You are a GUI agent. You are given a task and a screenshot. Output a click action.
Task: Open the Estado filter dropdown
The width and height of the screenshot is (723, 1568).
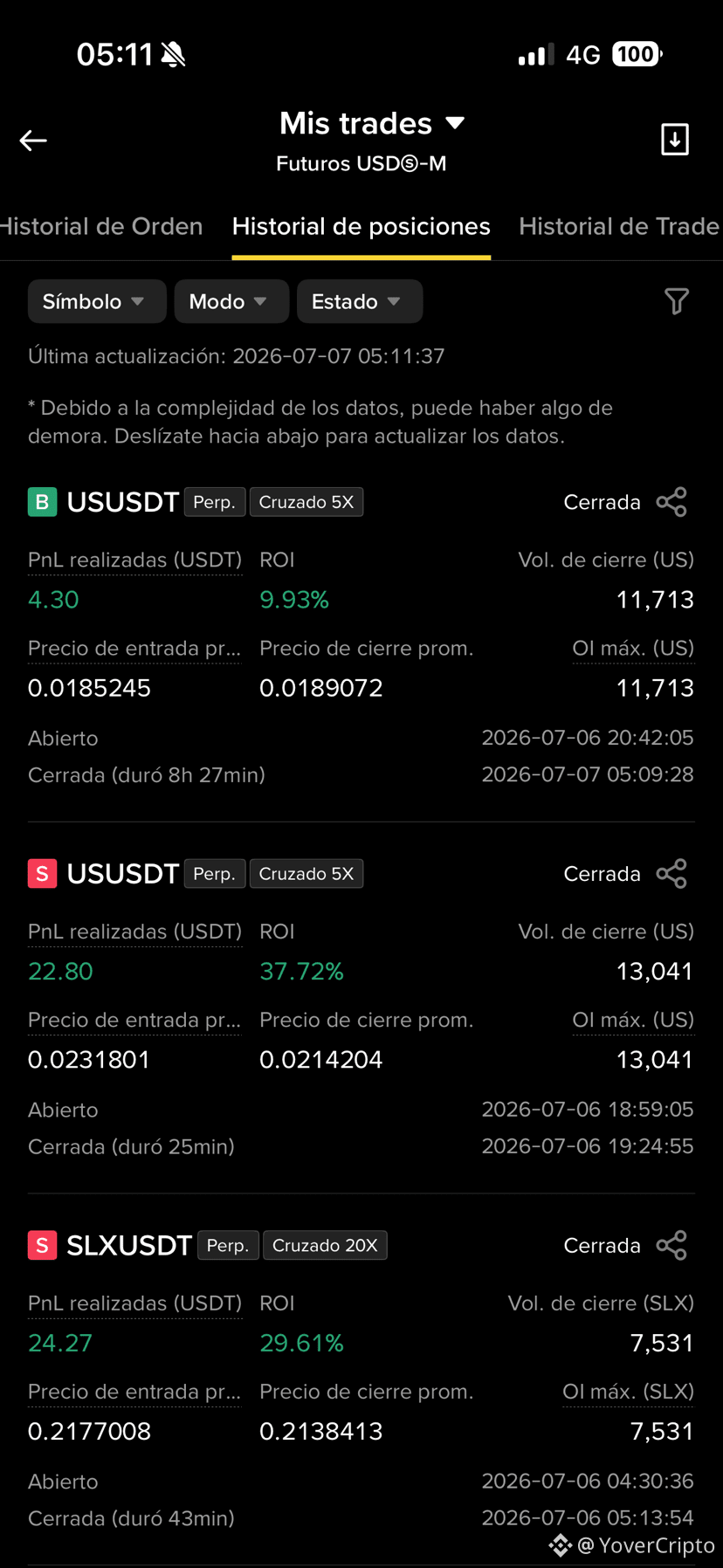tap(360, 301)
